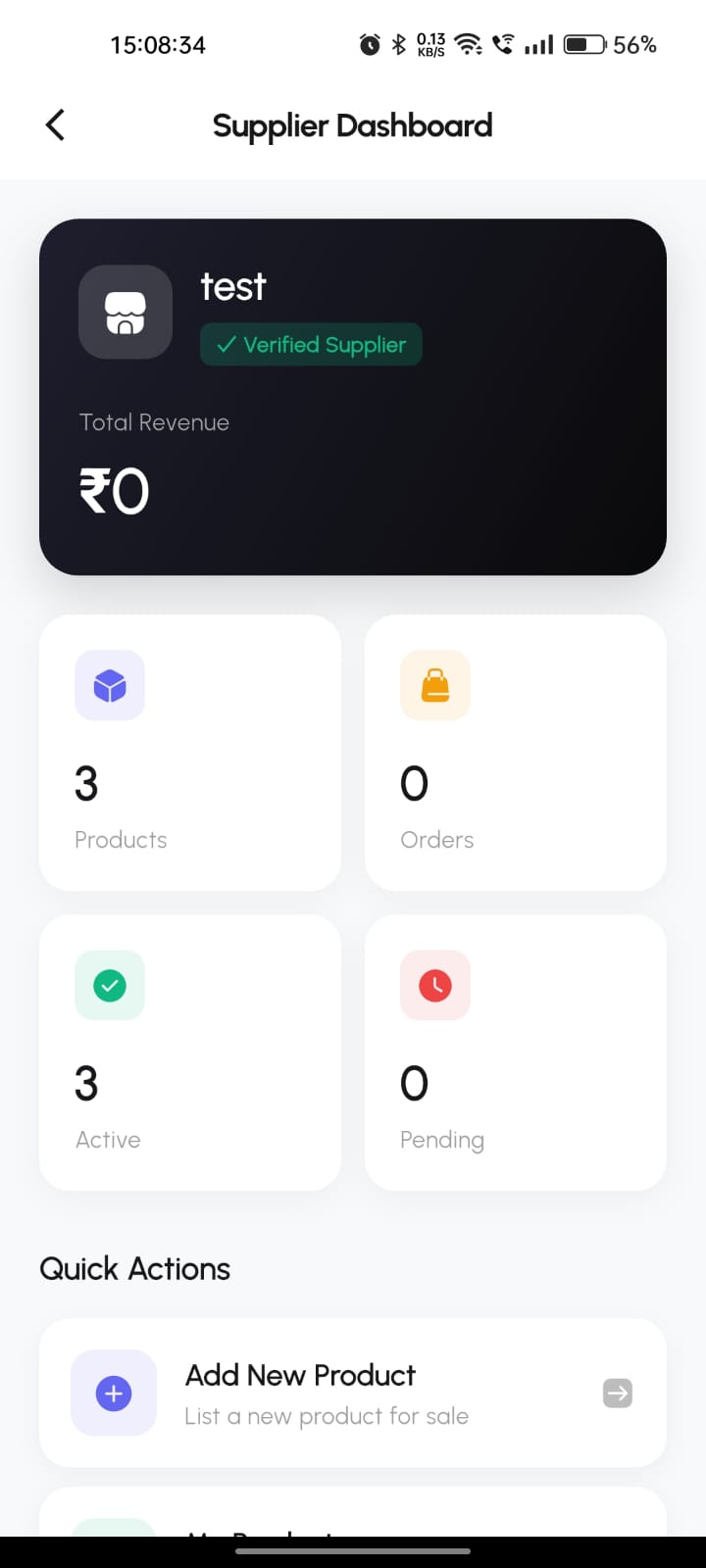Click the Total Revenue amount on the dark card
Viewport: 706px width, 1568px height.
coord(114,490)
